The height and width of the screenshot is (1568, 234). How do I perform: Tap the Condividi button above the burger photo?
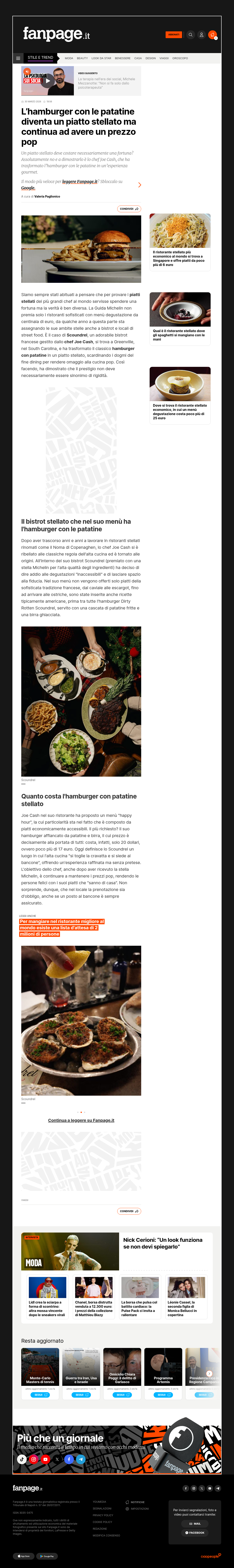(x=129, y=209)
